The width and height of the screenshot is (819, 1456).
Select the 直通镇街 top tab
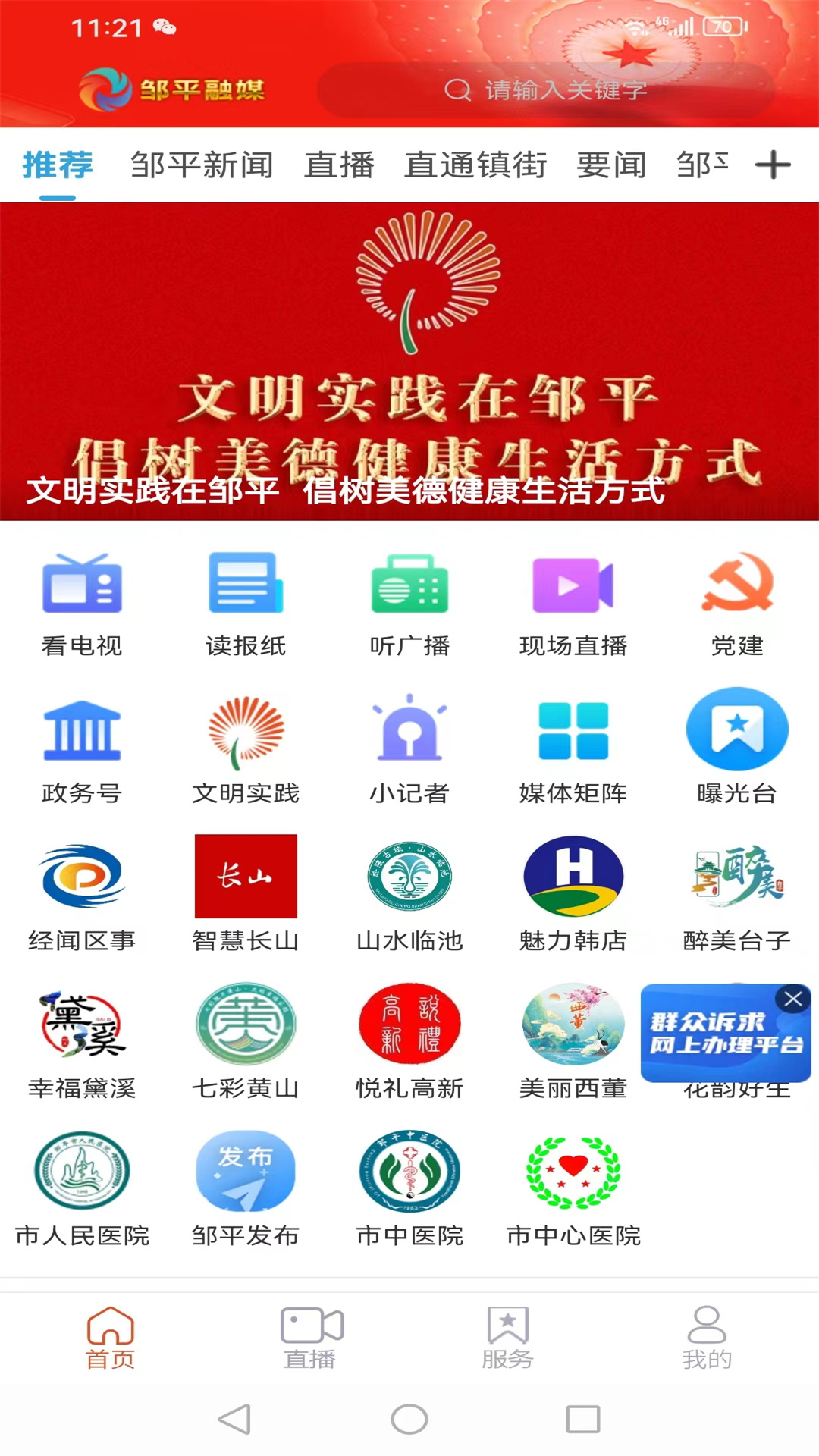coord(475,165)
